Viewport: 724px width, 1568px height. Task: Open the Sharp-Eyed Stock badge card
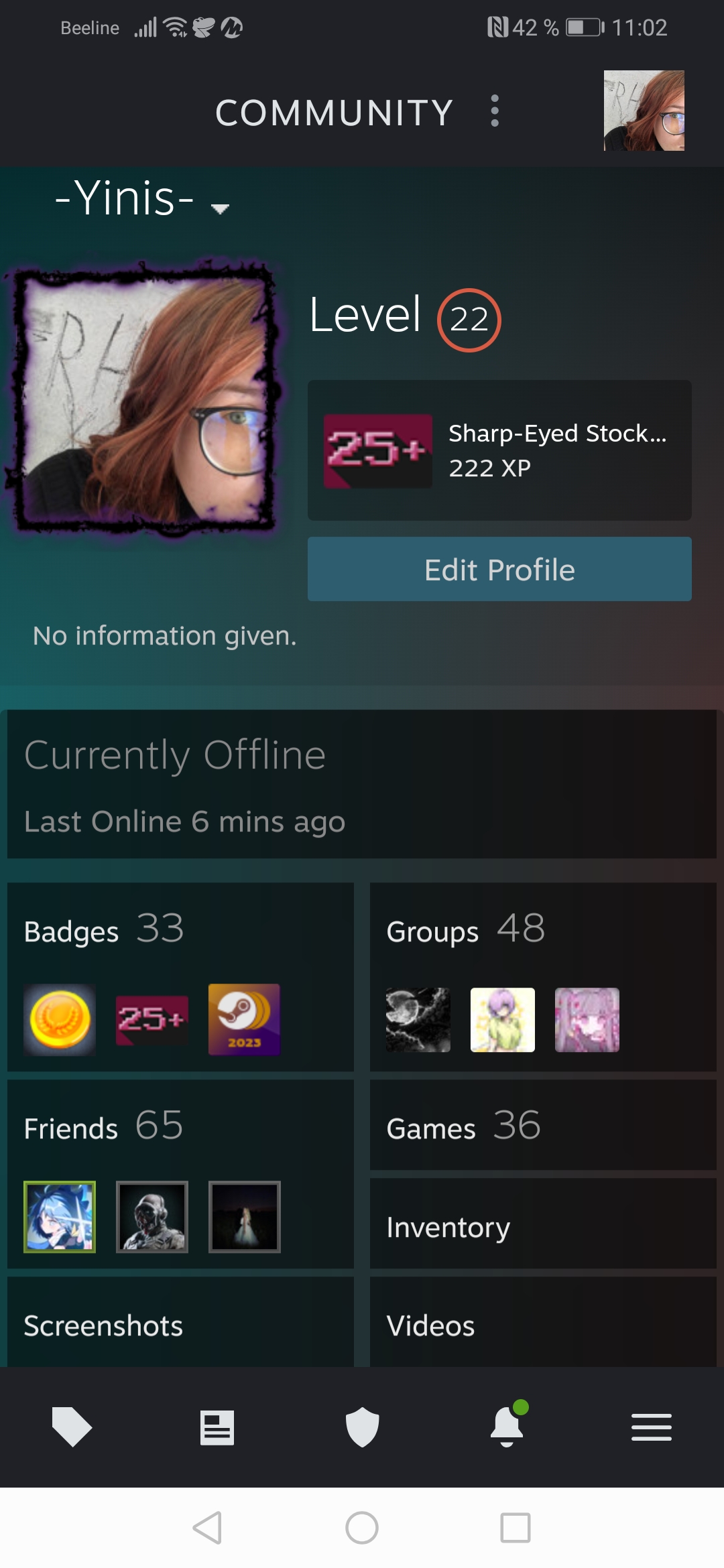pyautogui.click(x=499, y=450)
